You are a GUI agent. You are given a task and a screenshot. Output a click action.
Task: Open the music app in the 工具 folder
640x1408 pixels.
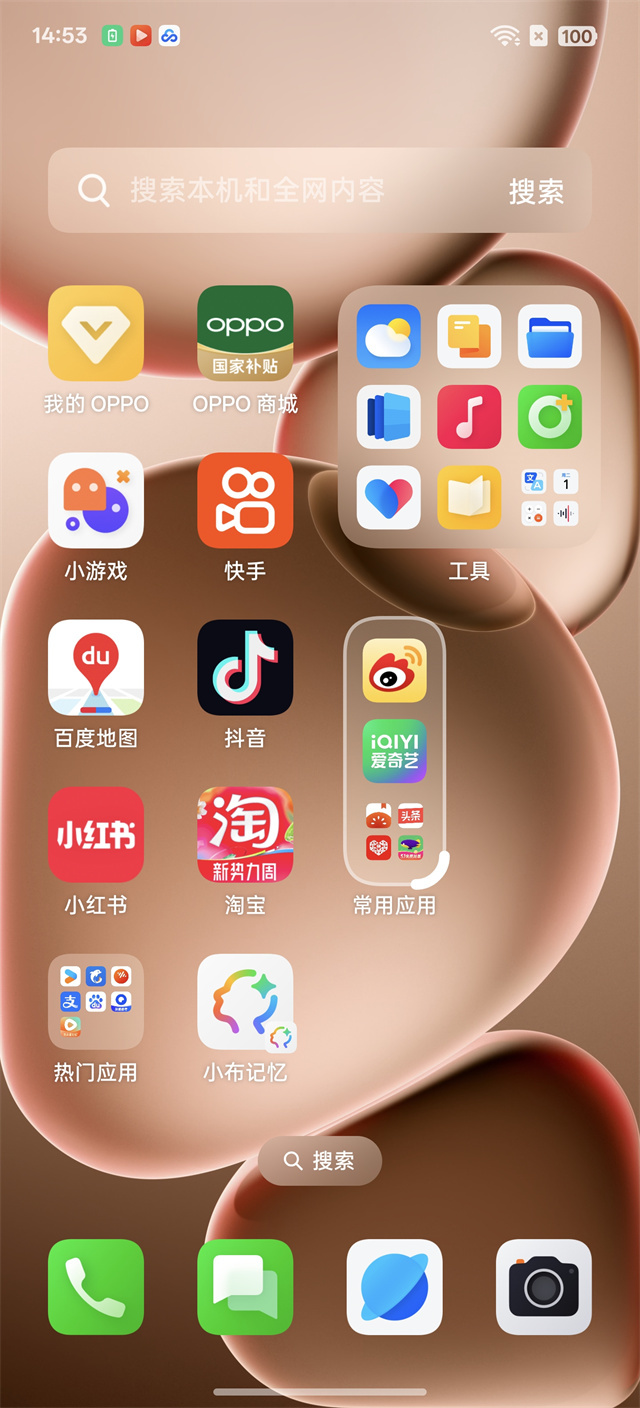point(469,417)
